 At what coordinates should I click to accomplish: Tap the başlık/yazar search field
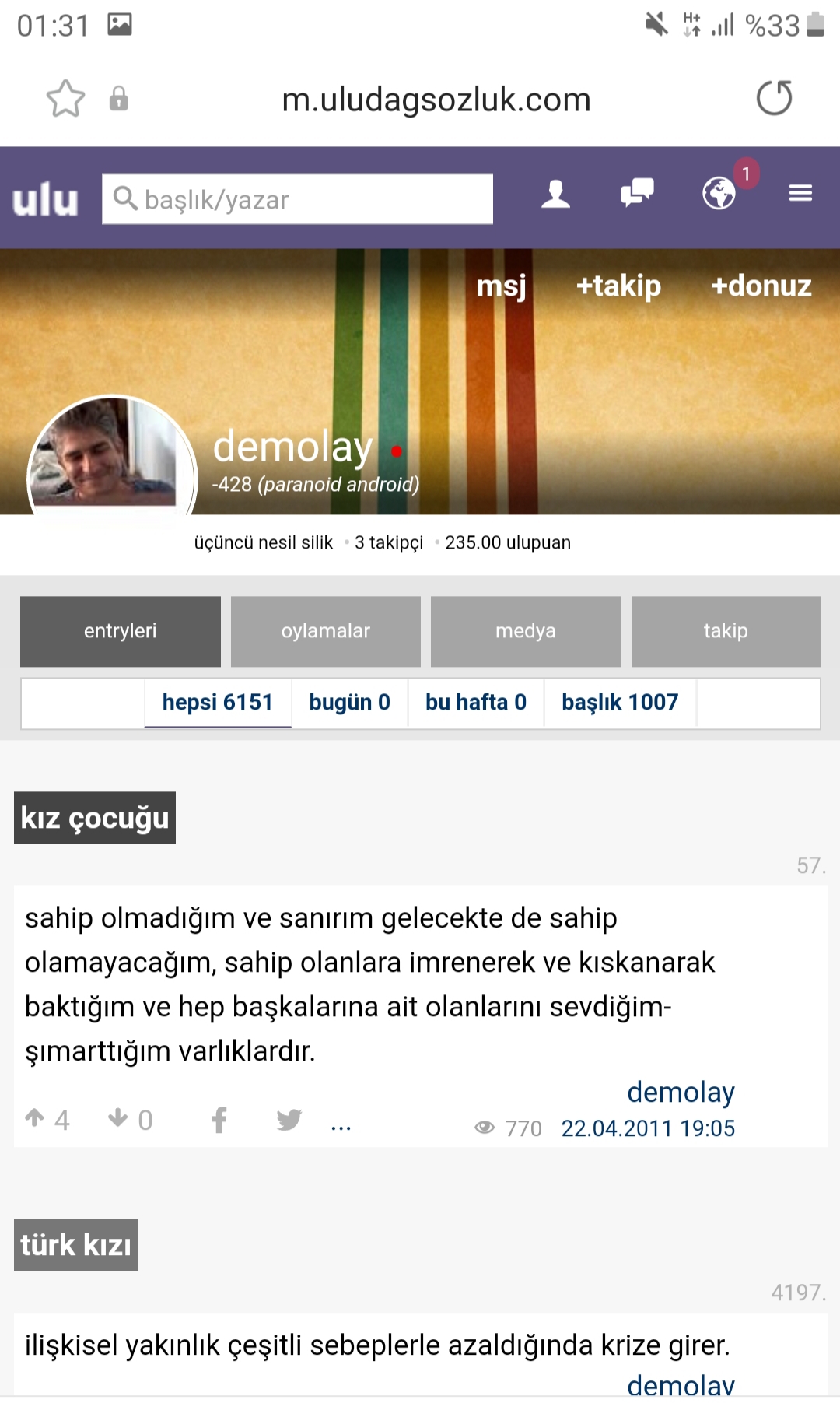pyautogui.click(x=297, y=199)
